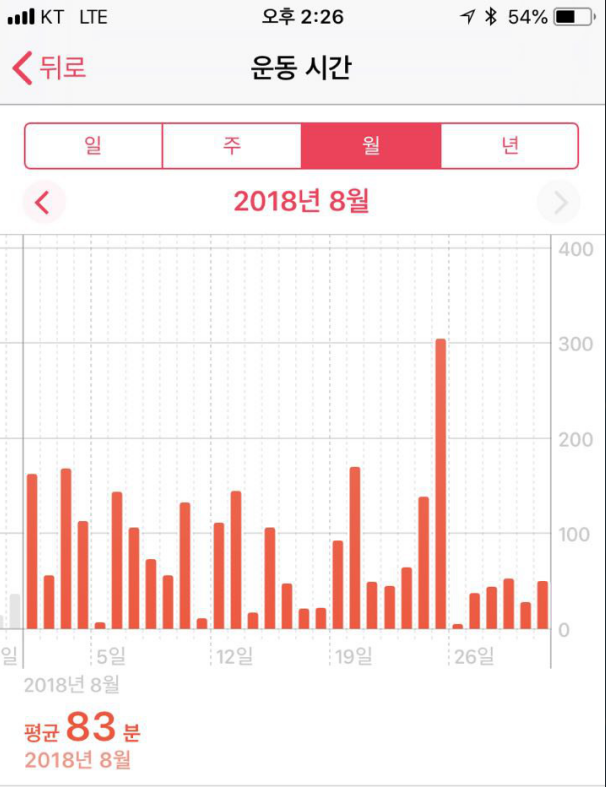Viewport: 606px width, 787px height.
Task: Switch to the 년 (year) view
Action: tap(509, 146)
